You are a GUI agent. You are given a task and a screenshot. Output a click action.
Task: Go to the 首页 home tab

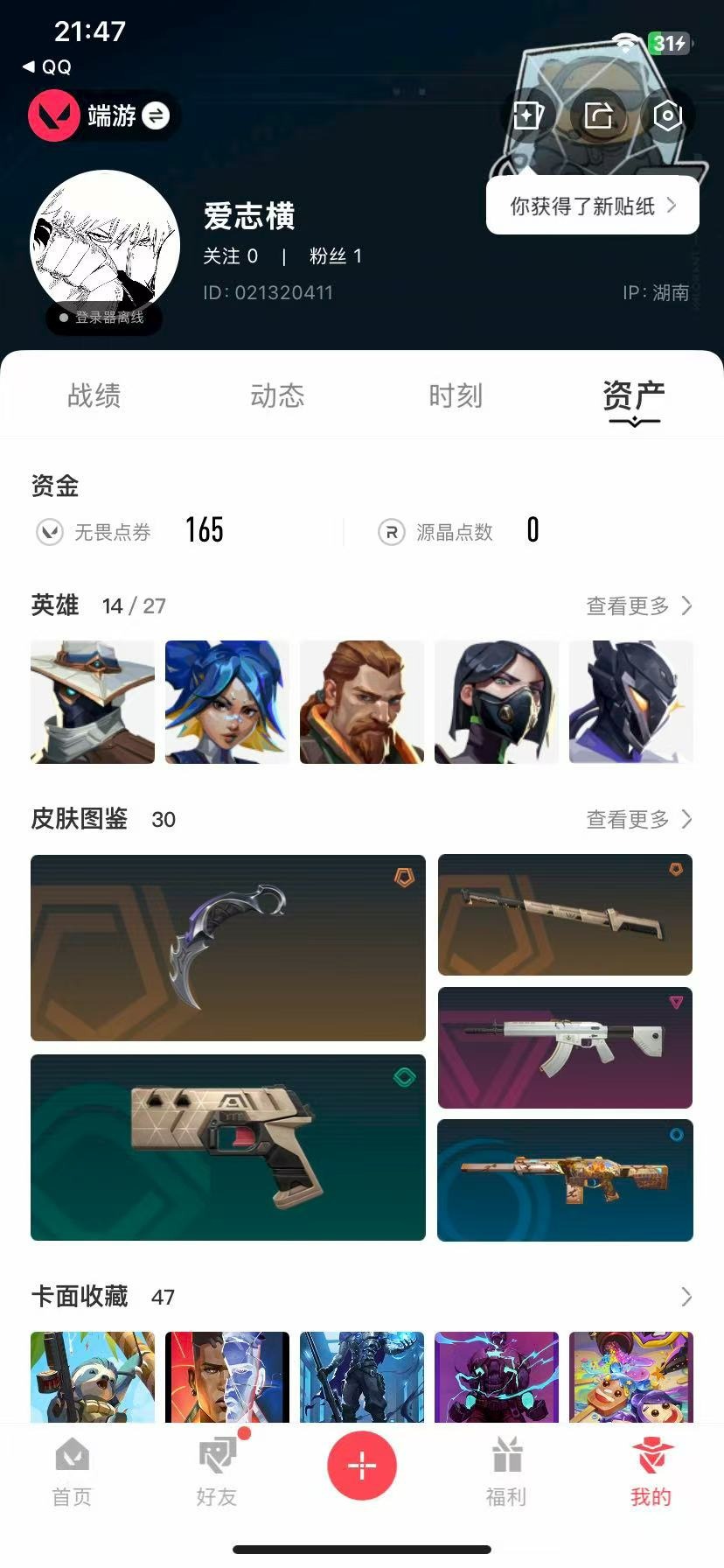coord(72,1473)
